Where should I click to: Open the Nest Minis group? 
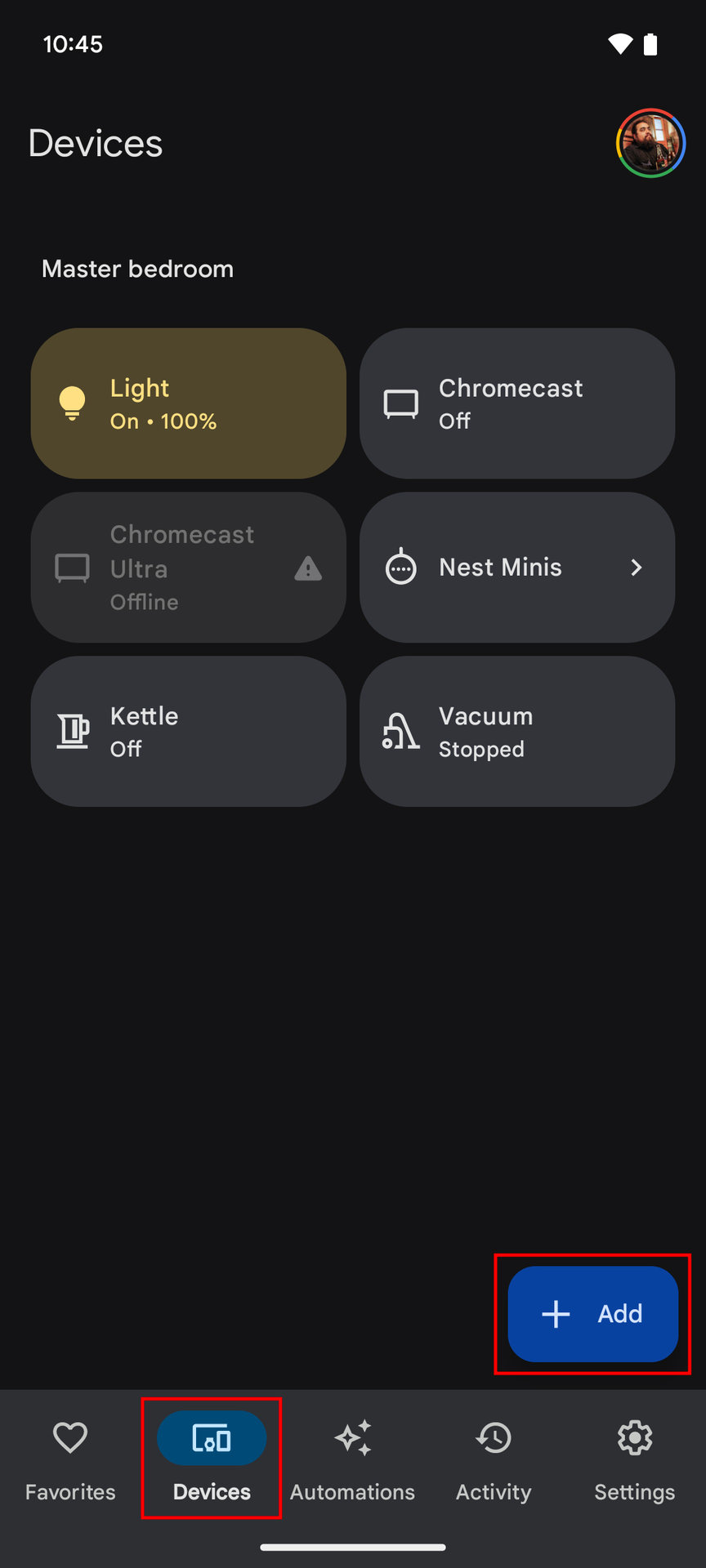pyautogui.click(x=517, y=568)
